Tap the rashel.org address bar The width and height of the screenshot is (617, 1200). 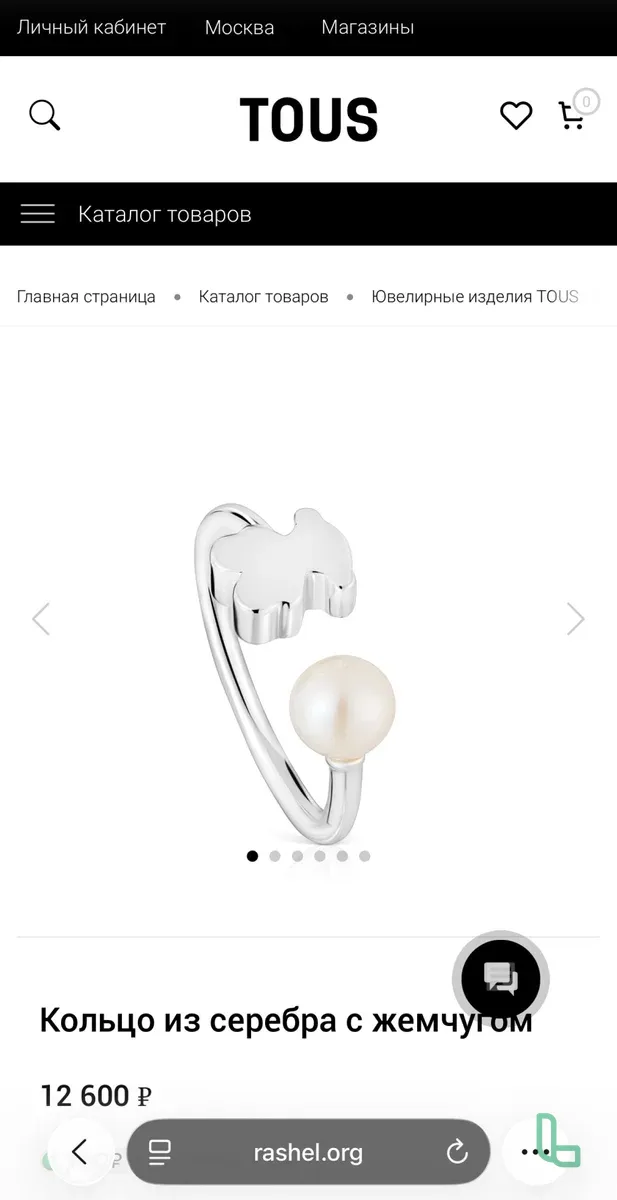tap(308, 1152)
